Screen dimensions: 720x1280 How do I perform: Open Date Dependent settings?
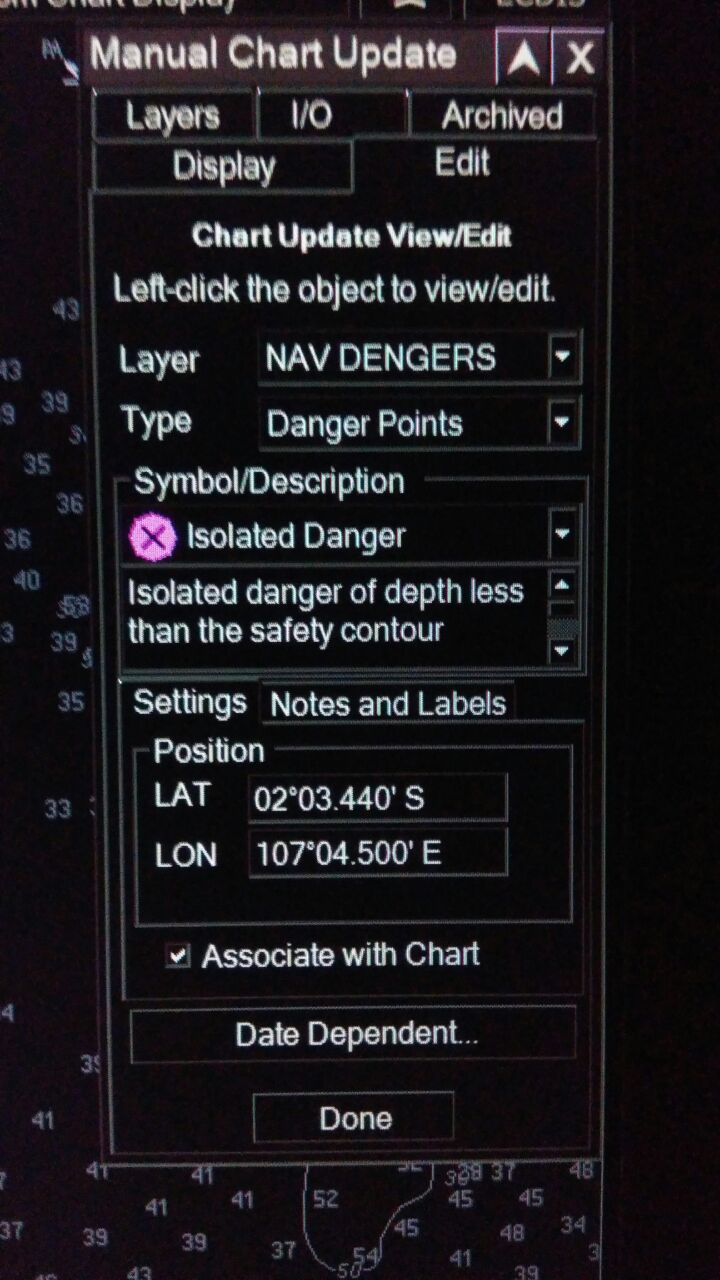[x=354, y=1033]
